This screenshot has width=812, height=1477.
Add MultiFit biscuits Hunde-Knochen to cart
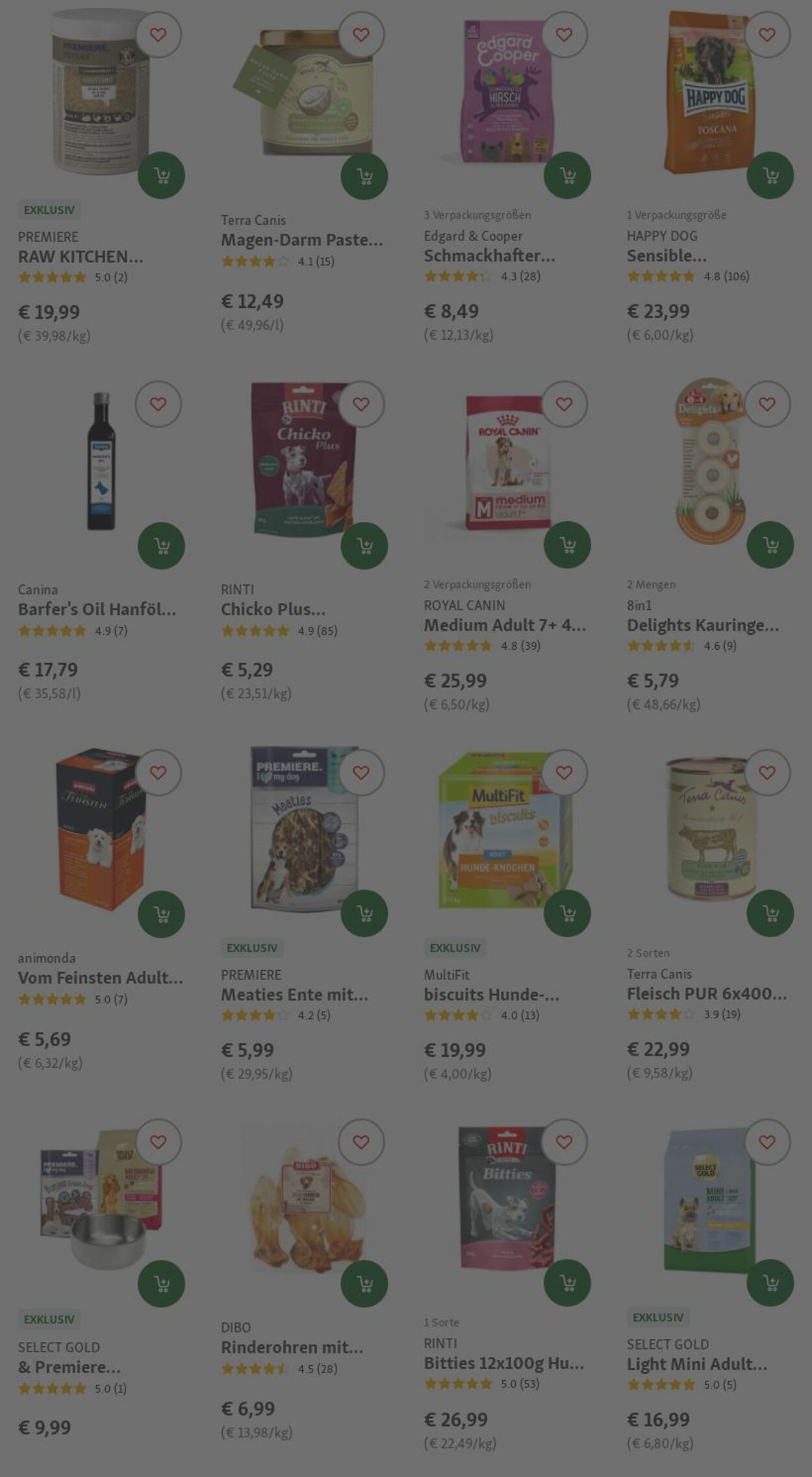click(567, 914)
